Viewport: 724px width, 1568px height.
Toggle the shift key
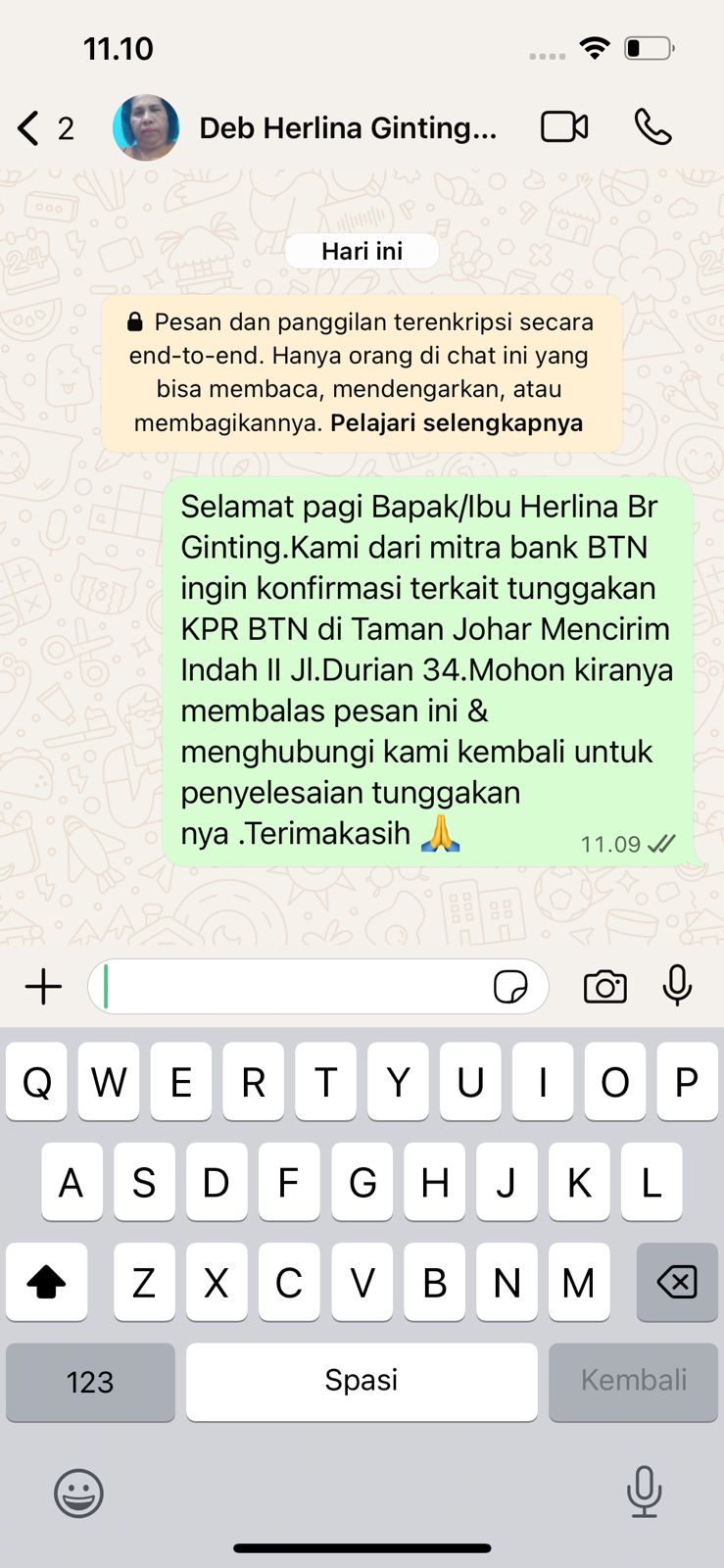click(46, 1282)
